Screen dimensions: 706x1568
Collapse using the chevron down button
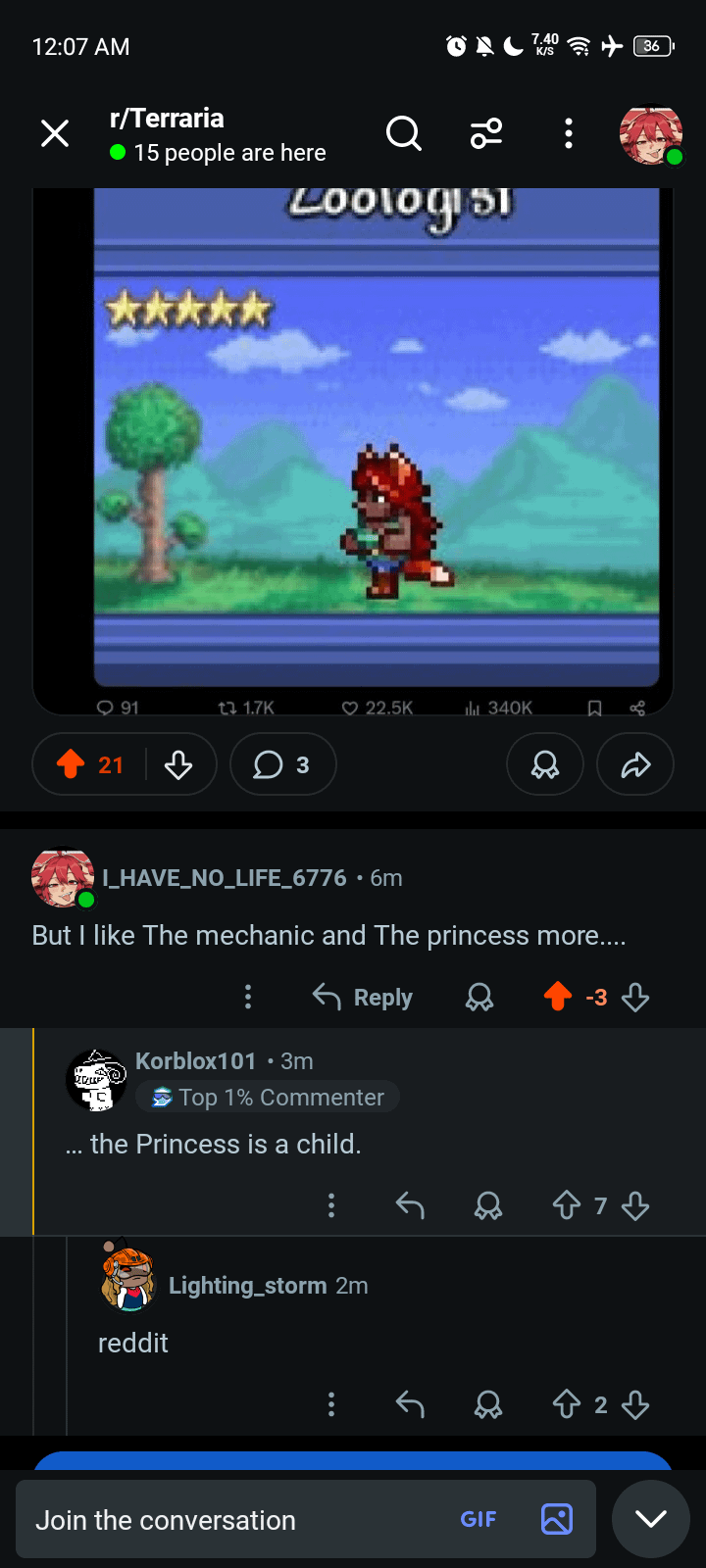click(650, 1519)
